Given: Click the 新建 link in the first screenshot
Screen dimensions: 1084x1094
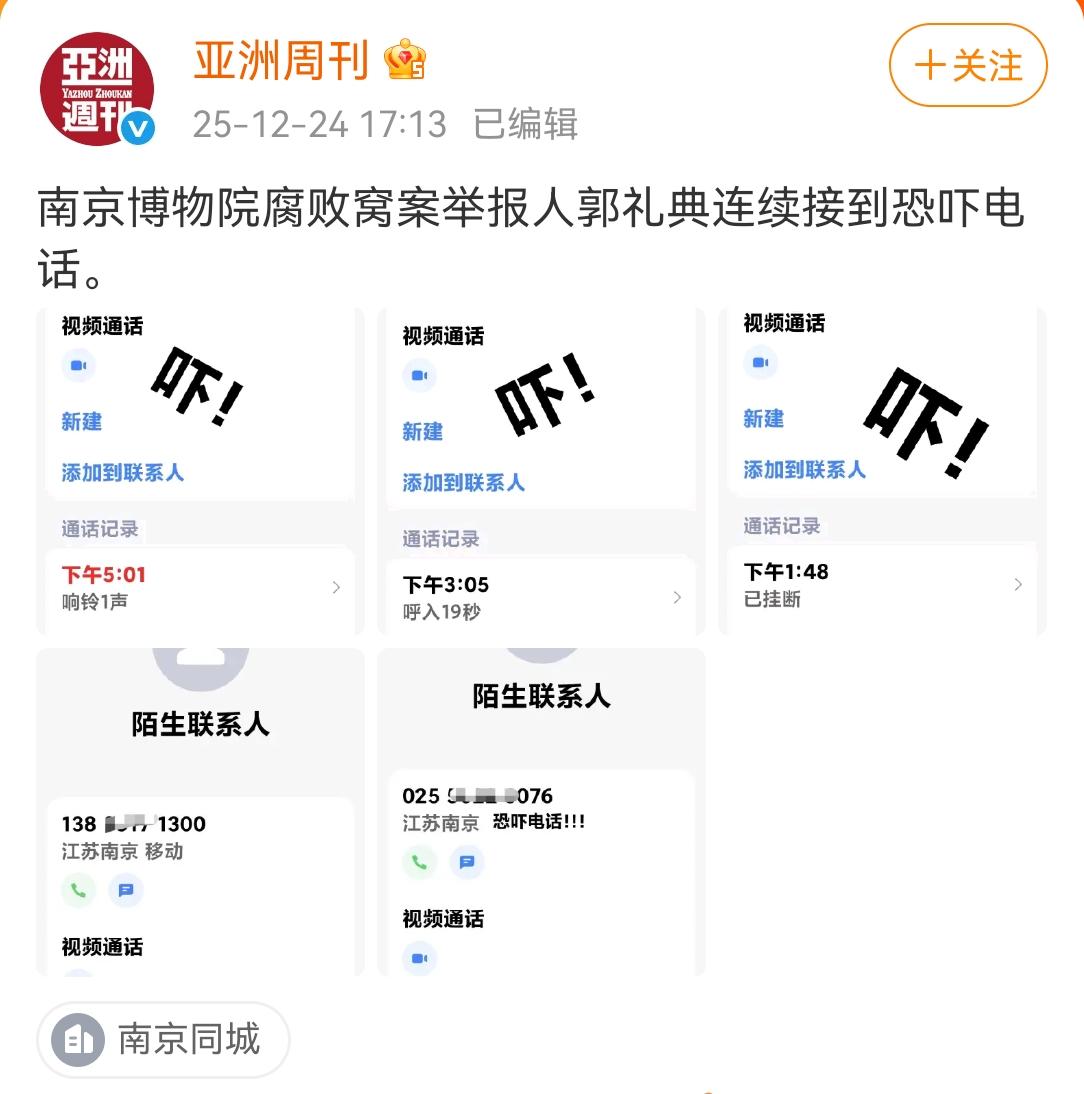Looking at the screenshot, I should point(81,423).
